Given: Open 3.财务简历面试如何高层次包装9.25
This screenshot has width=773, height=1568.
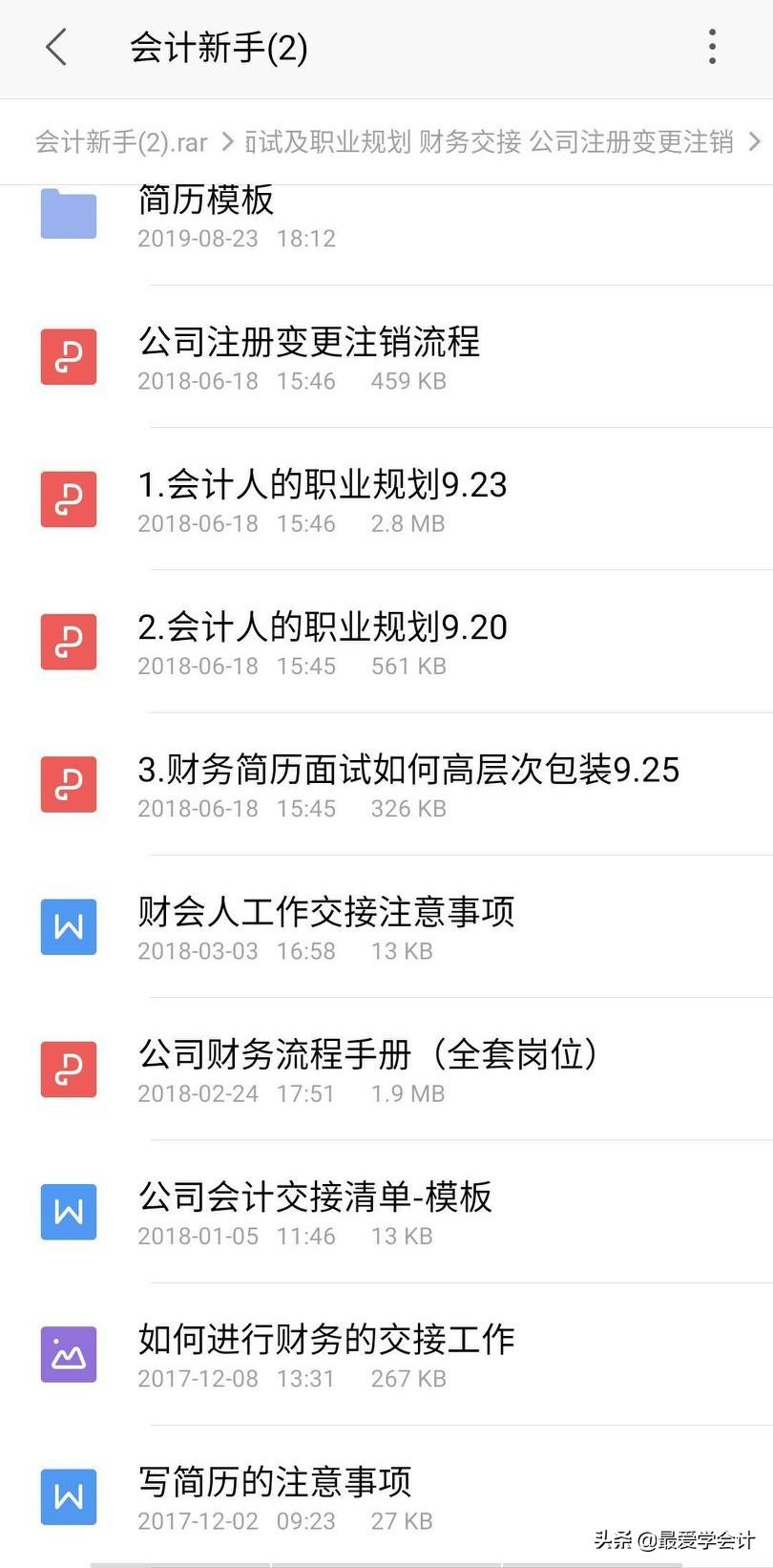Looking at the screenshot, I should point(407,784).
